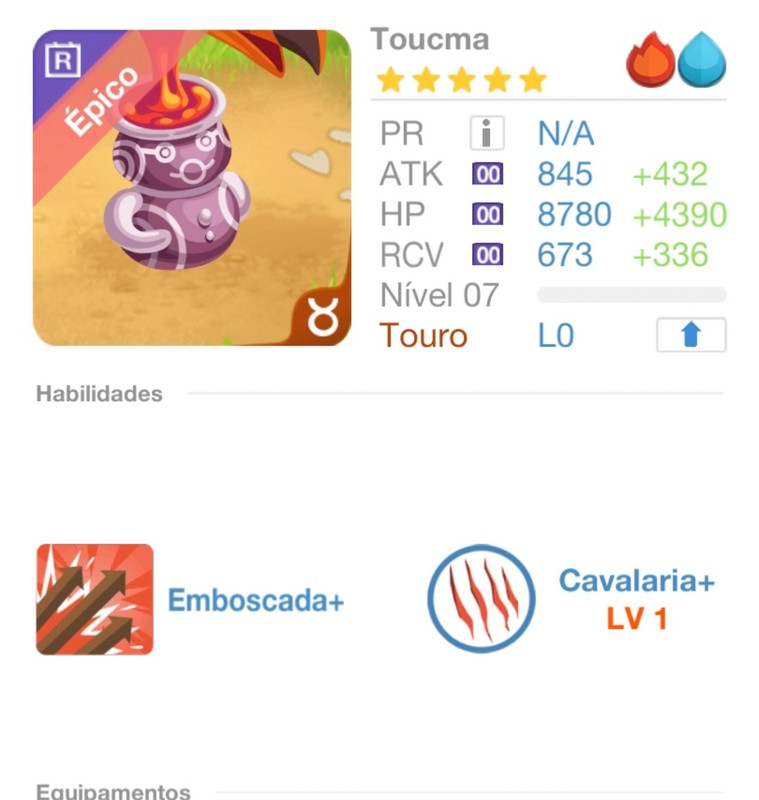The height and width of the screenshot is (800, 759).
Task: View the Cavalaria+ LV 1 skill
Action: click(481, 599)
